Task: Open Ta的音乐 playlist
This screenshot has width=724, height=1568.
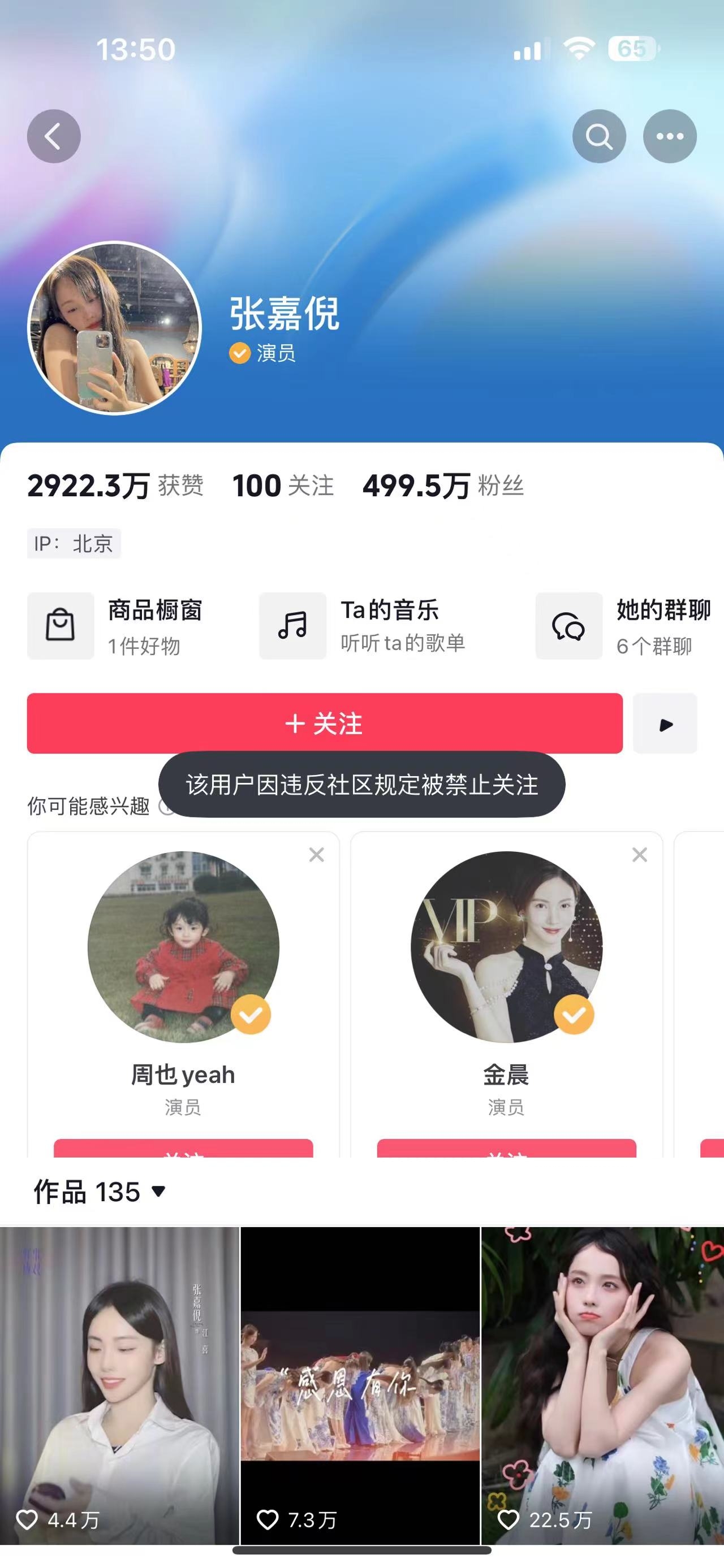Action: [363, 626]
